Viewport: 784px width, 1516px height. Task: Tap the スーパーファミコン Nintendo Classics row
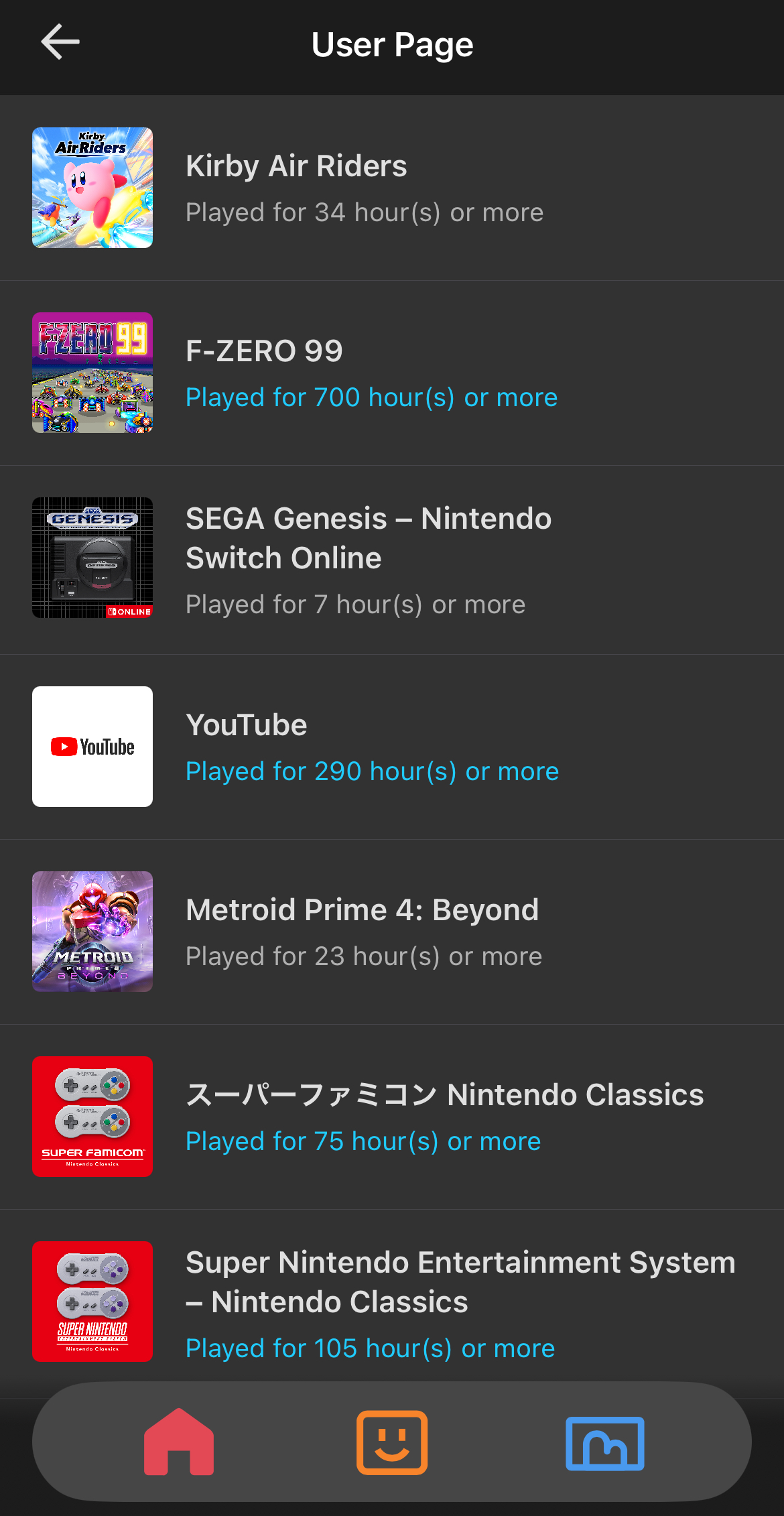pos(392,1117)
